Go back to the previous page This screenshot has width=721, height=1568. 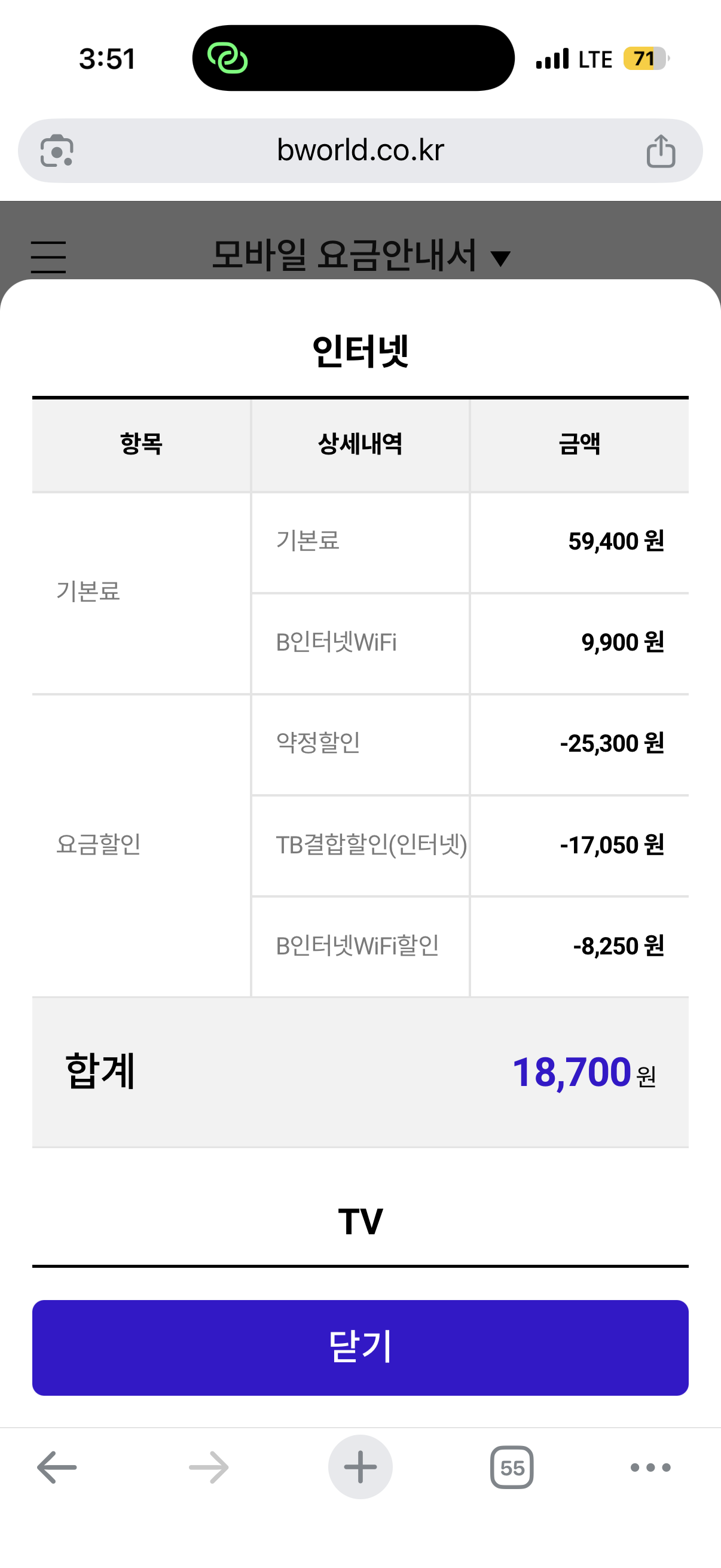pyautogui.click(x=57, y=1467)
